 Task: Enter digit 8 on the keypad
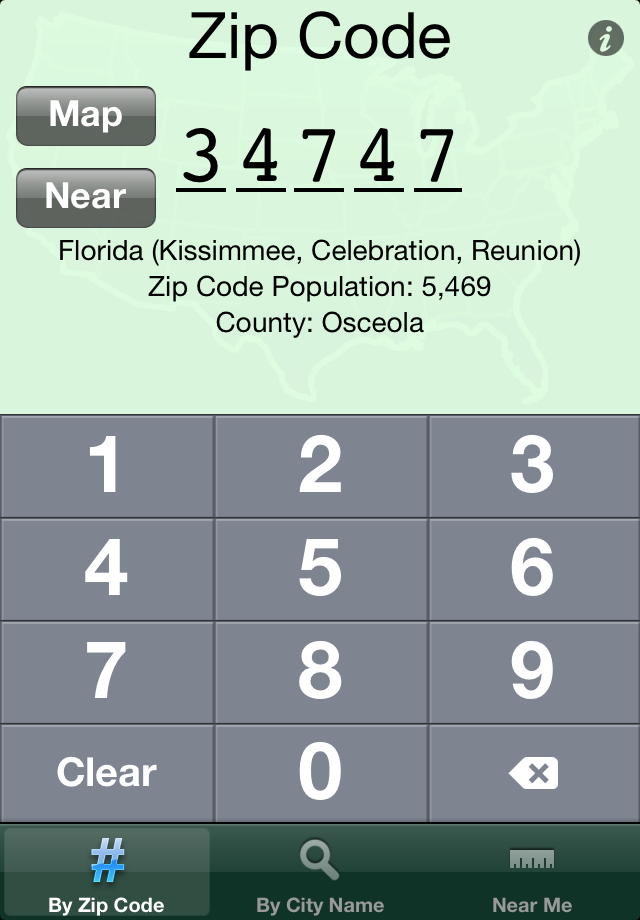tap(320, 672)
